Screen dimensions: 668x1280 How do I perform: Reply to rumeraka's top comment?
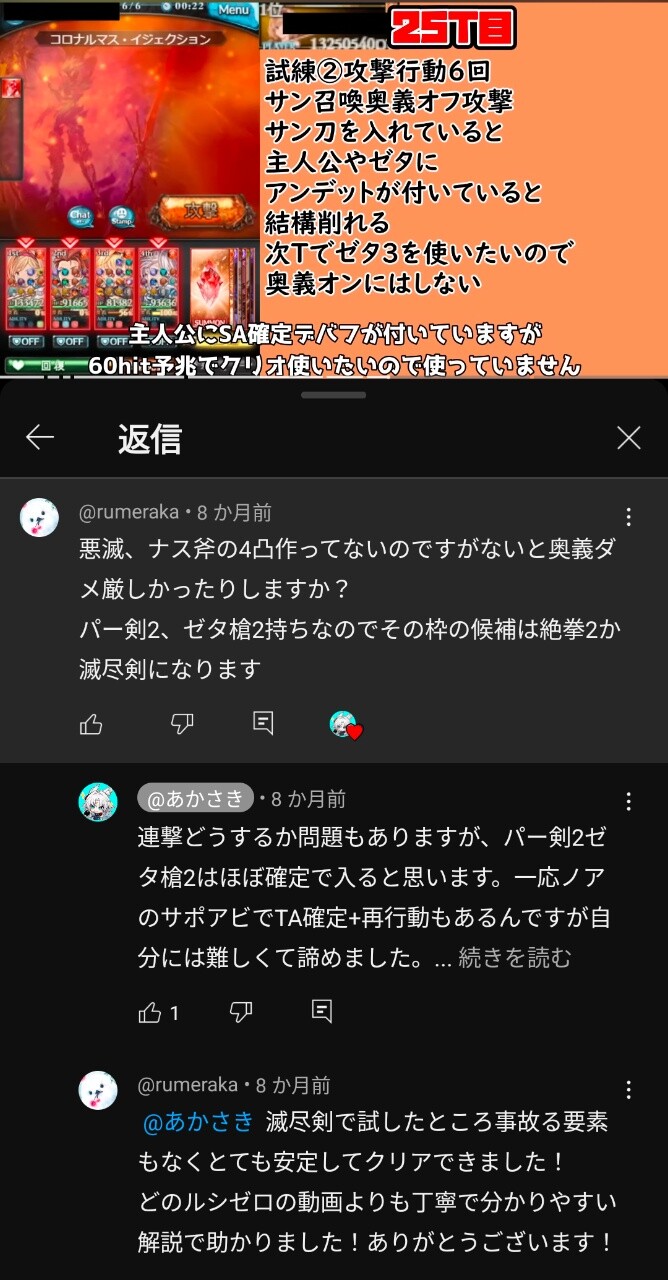pos(263,724)
